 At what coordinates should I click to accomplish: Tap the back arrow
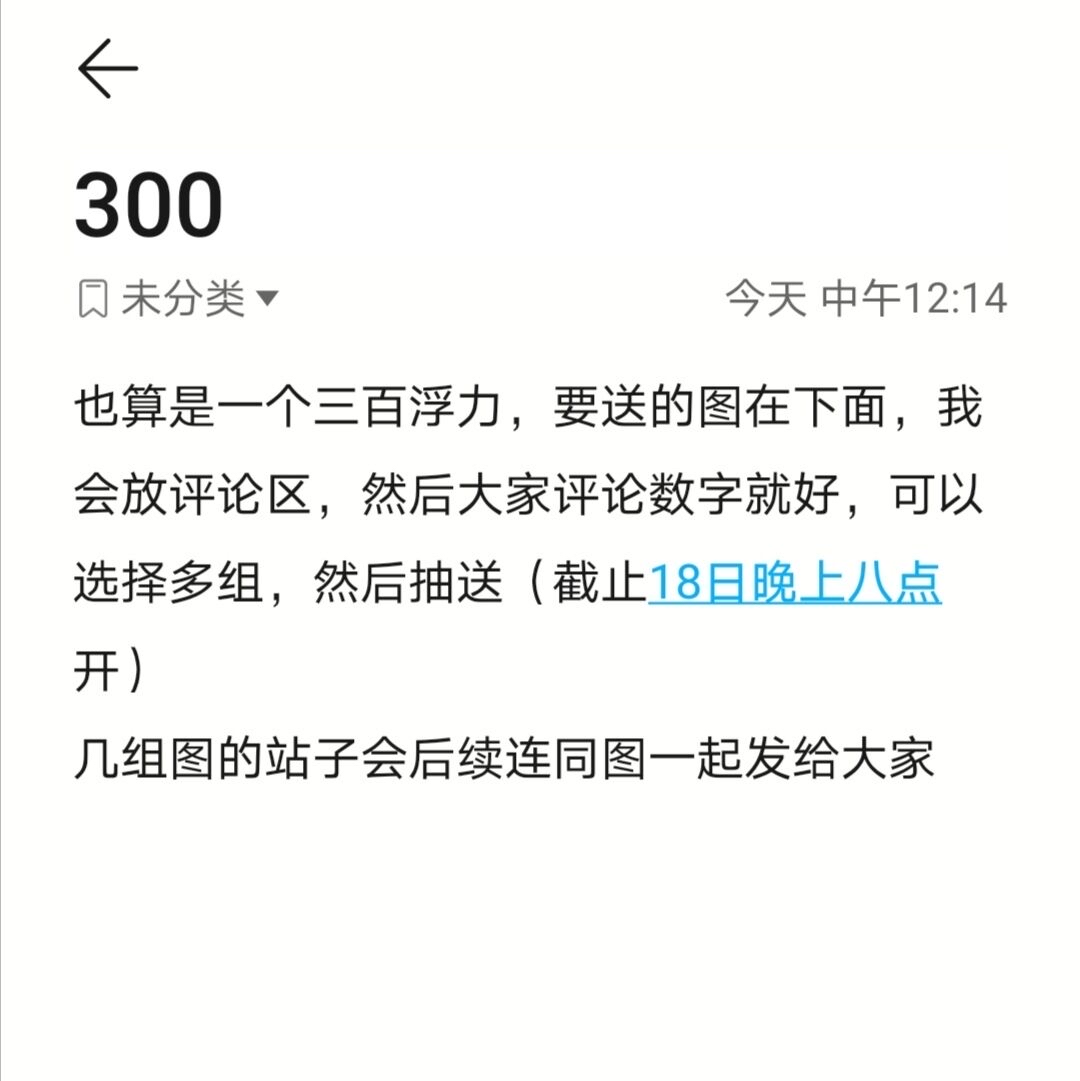(107, 69)
